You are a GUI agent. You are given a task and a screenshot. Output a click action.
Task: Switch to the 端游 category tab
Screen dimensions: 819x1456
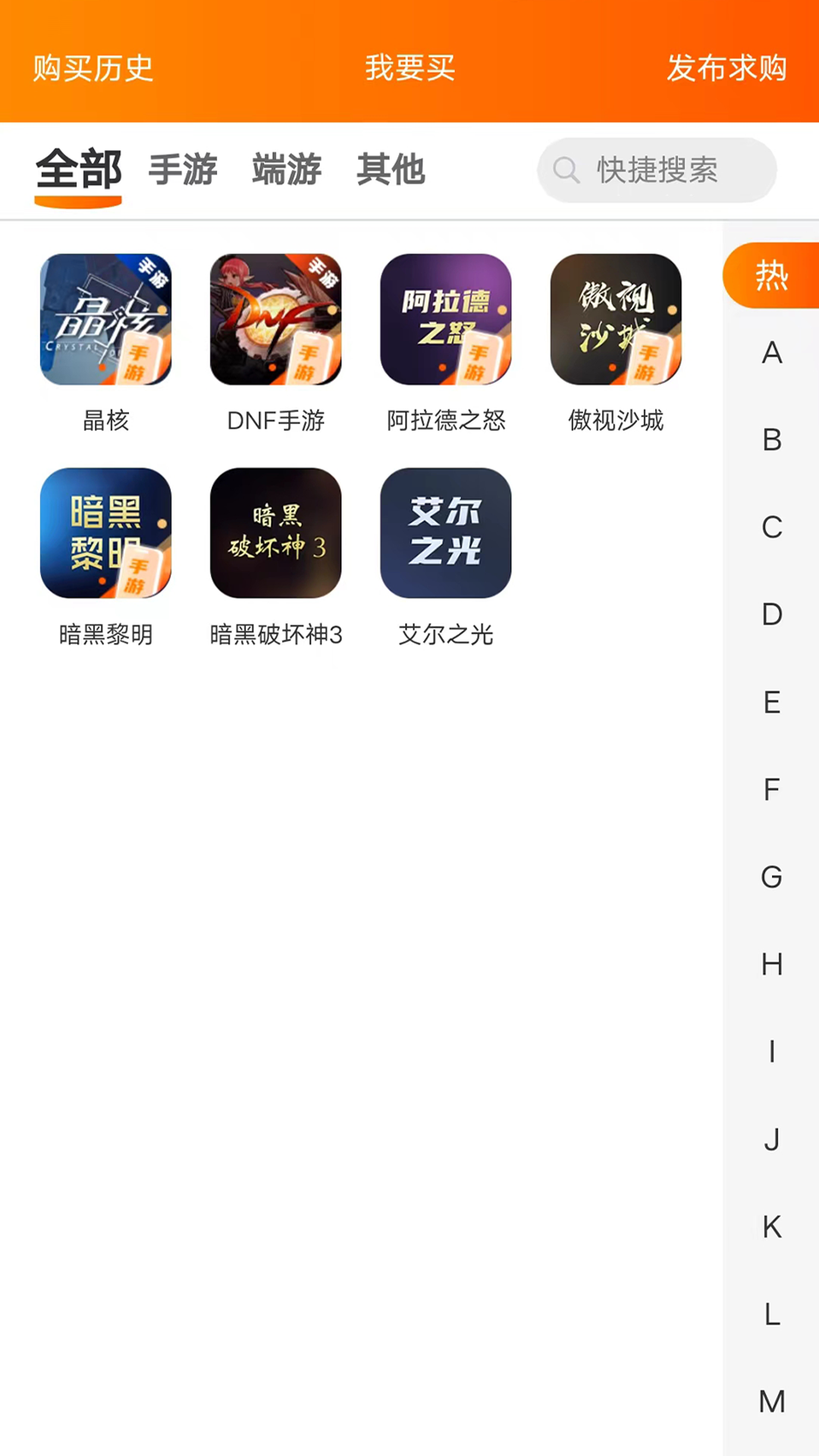point(286,171)
